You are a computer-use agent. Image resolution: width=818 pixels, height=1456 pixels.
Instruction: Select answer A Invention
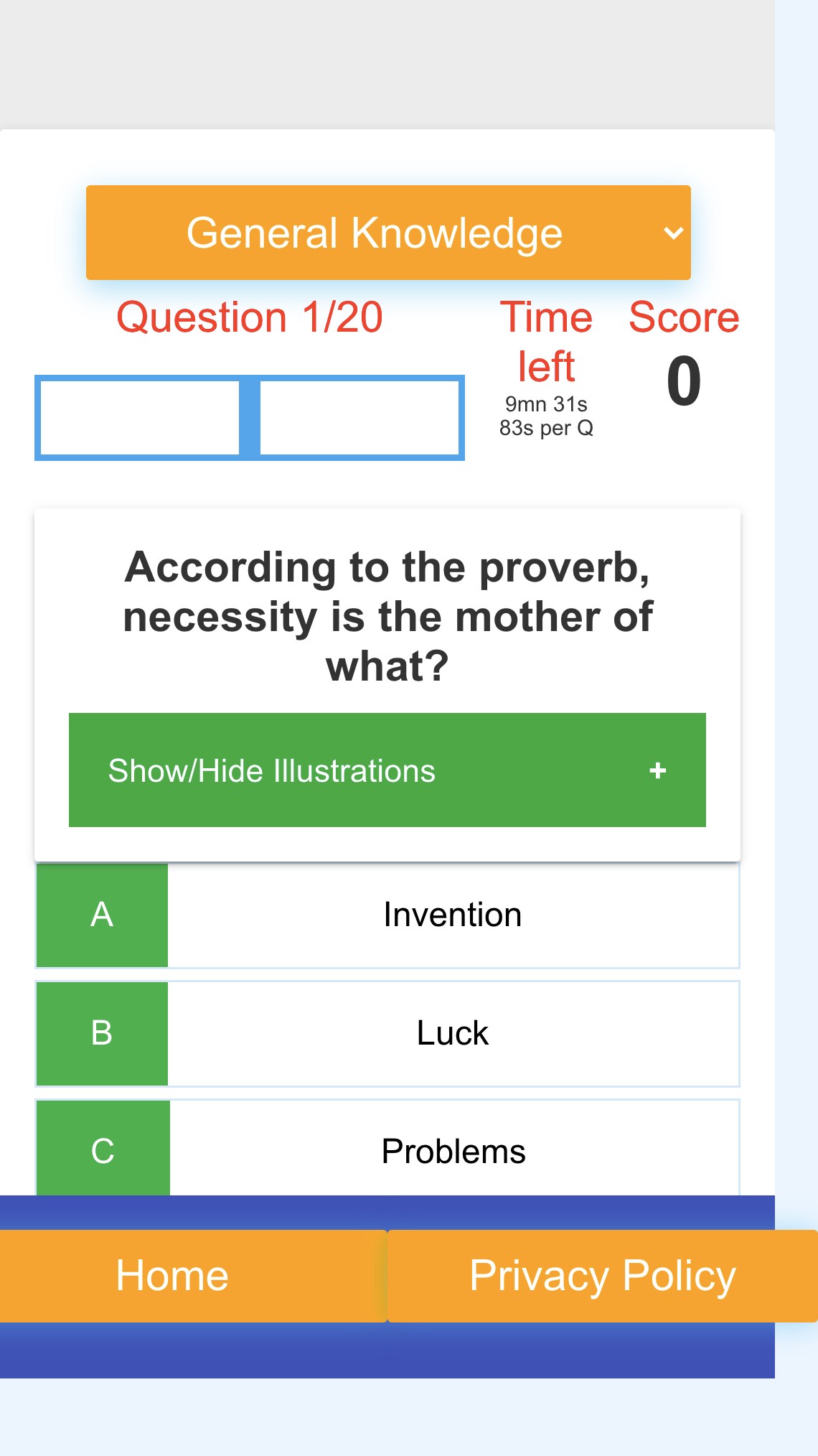(x=387, y=915)
